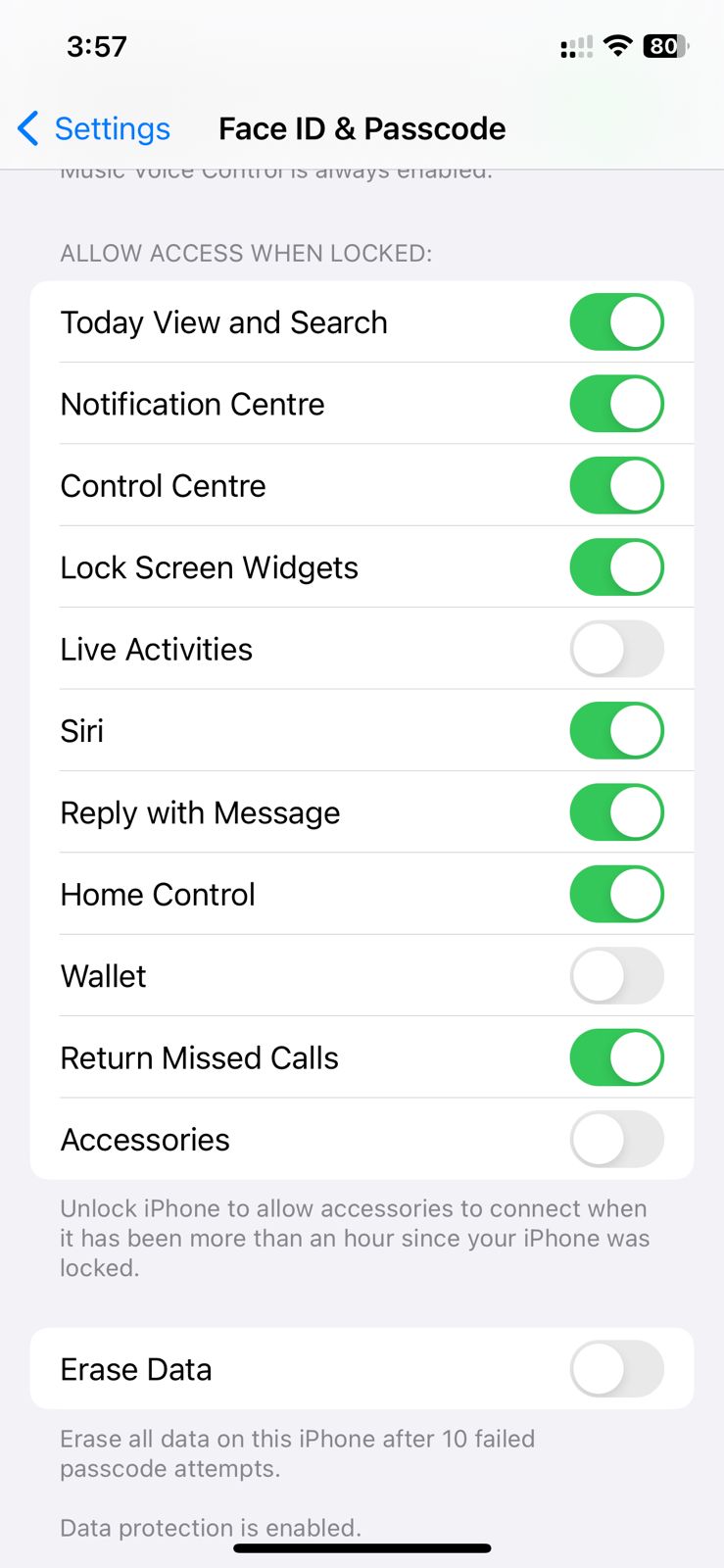
Task: Turn off Return Missed Calls
Action: click(x=616, y=1057)
